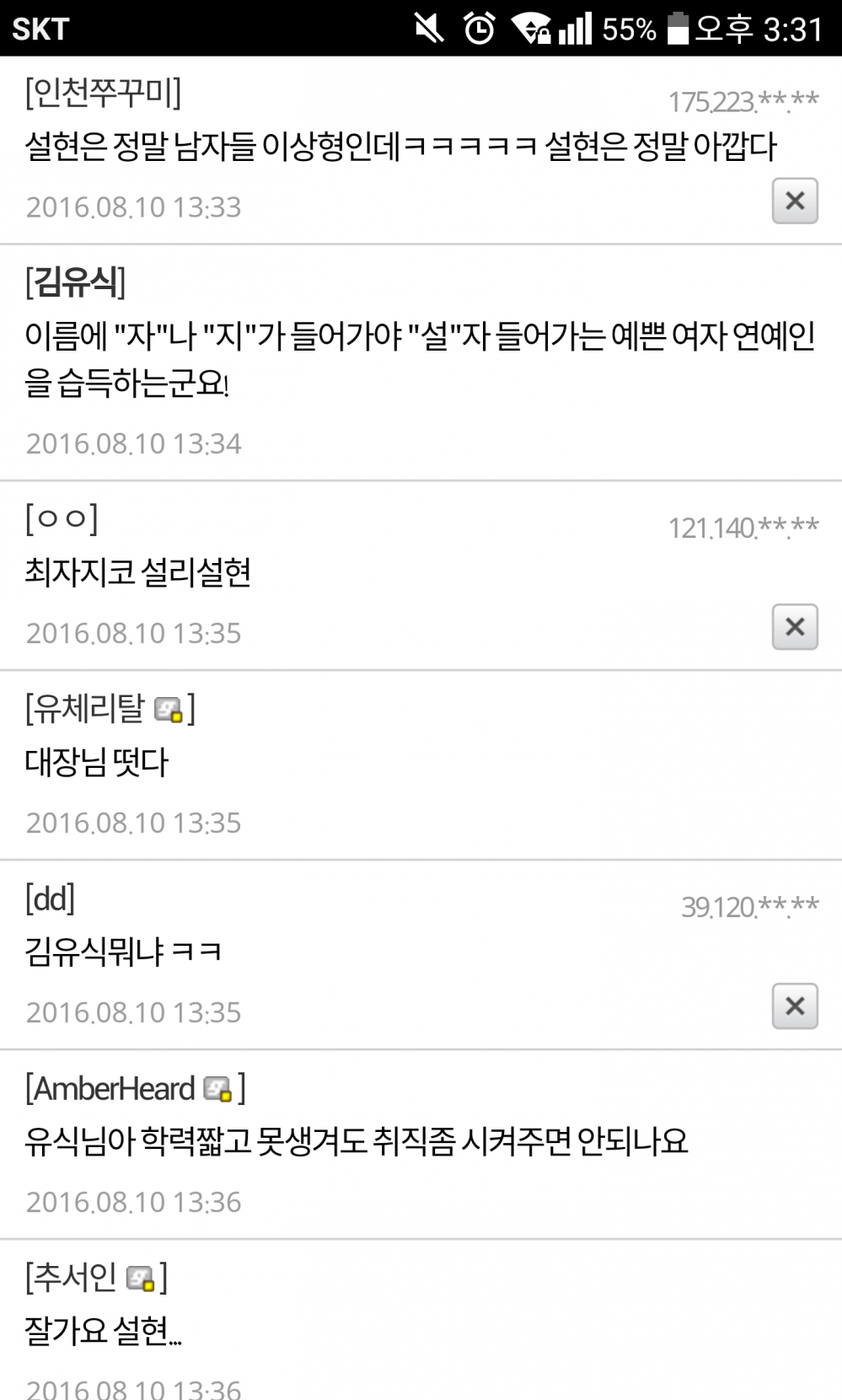The image size is (842, 1400).
Task: Tap the silent mode icon in status bar
Action: click(428, 28)
